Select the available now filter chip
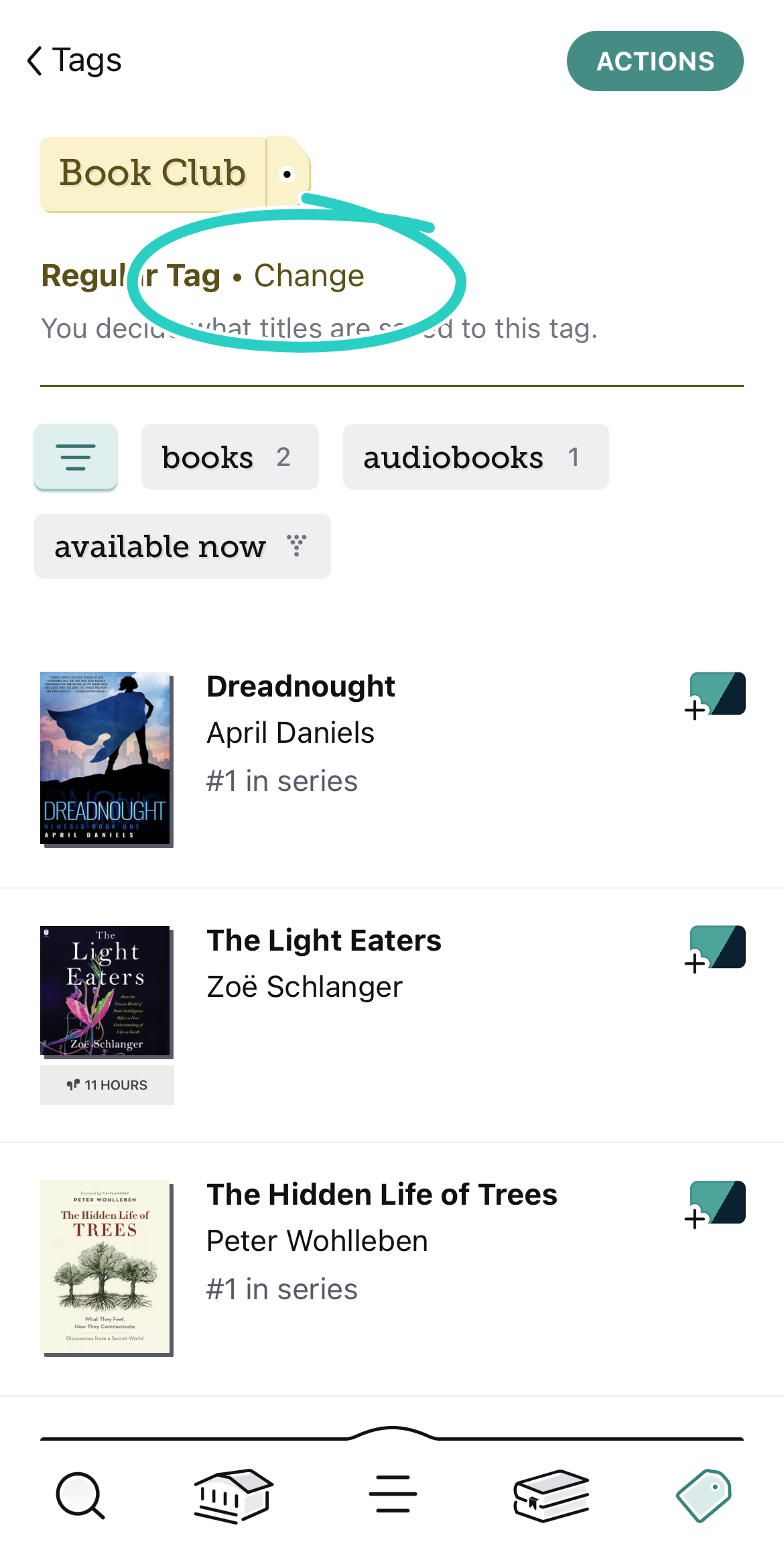The height and width of the screenshot is (1554, 784). (182, 546)
